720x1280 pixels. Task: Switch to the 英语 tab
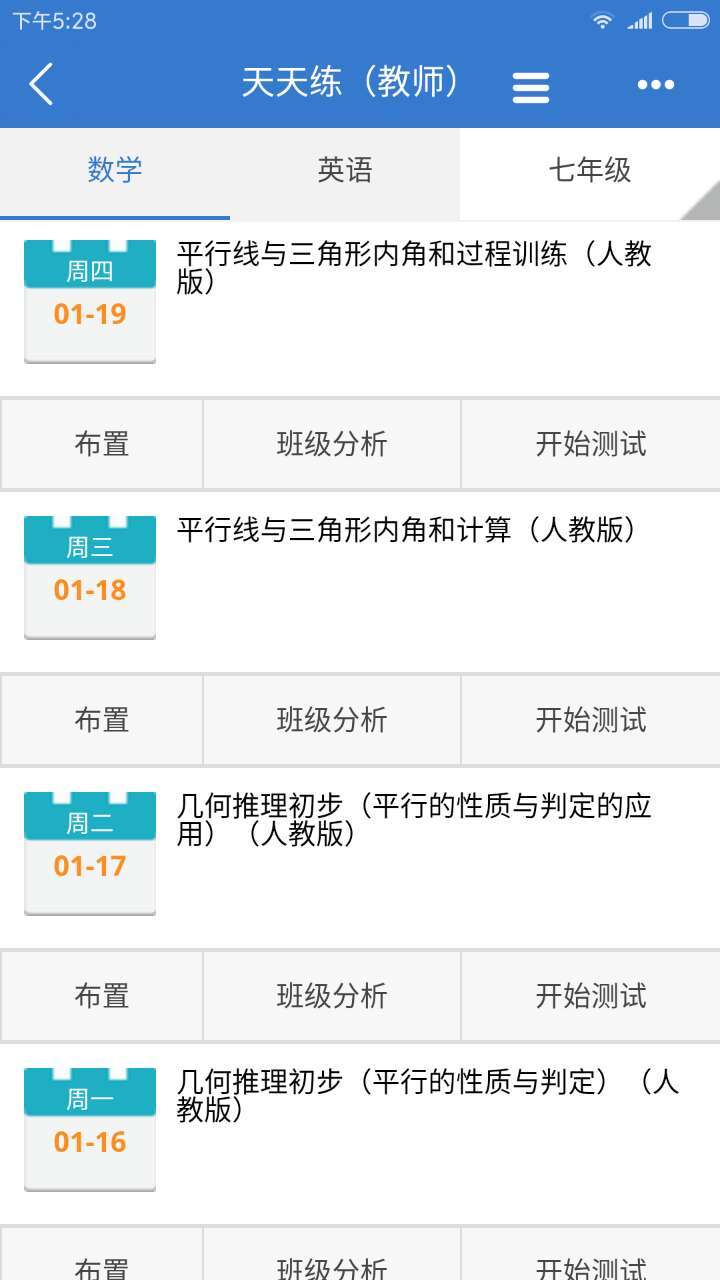coord(345,171)
